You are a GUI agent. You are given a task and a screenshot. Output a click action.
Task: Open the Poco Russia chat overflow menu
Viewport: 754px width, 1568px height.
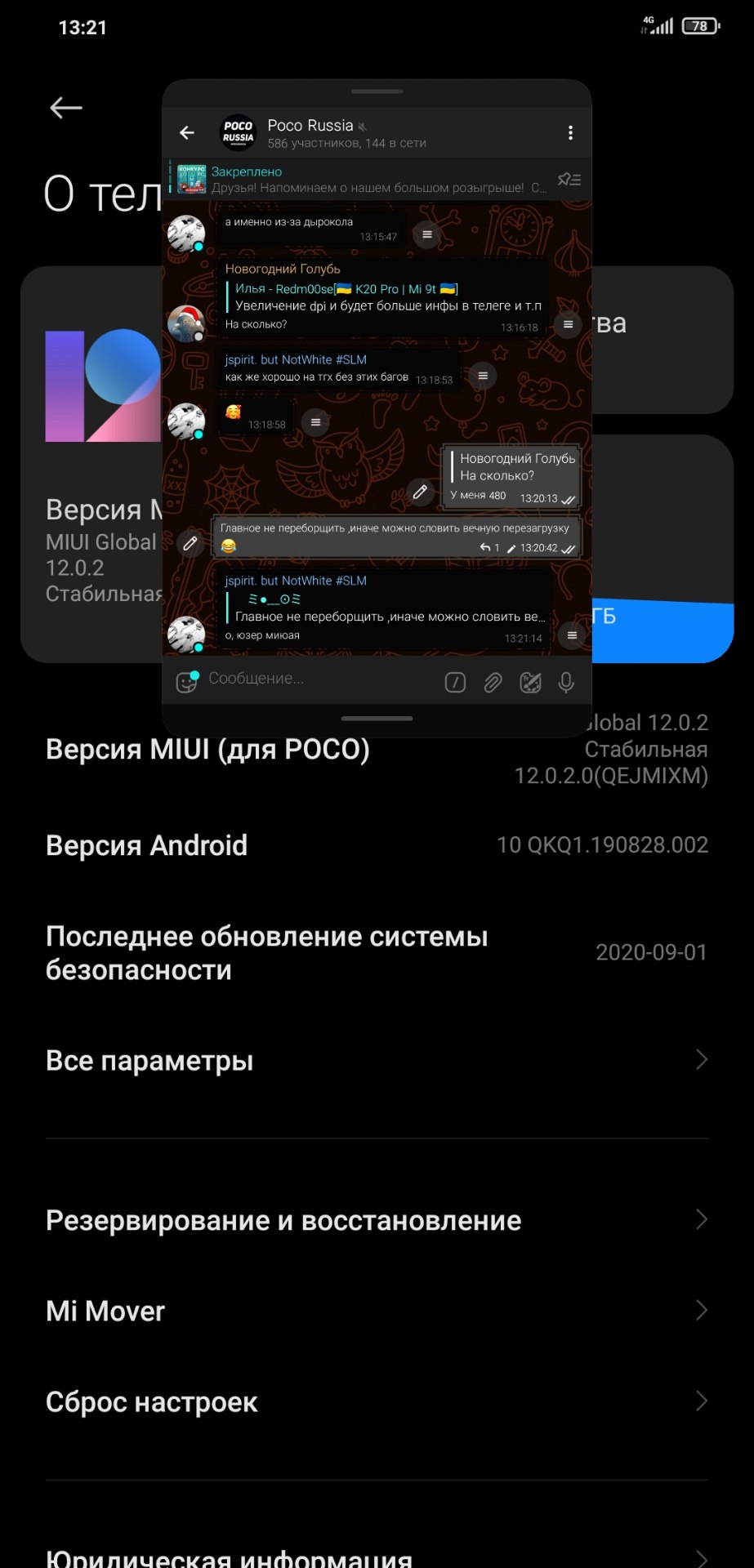[x=570, y=132]
